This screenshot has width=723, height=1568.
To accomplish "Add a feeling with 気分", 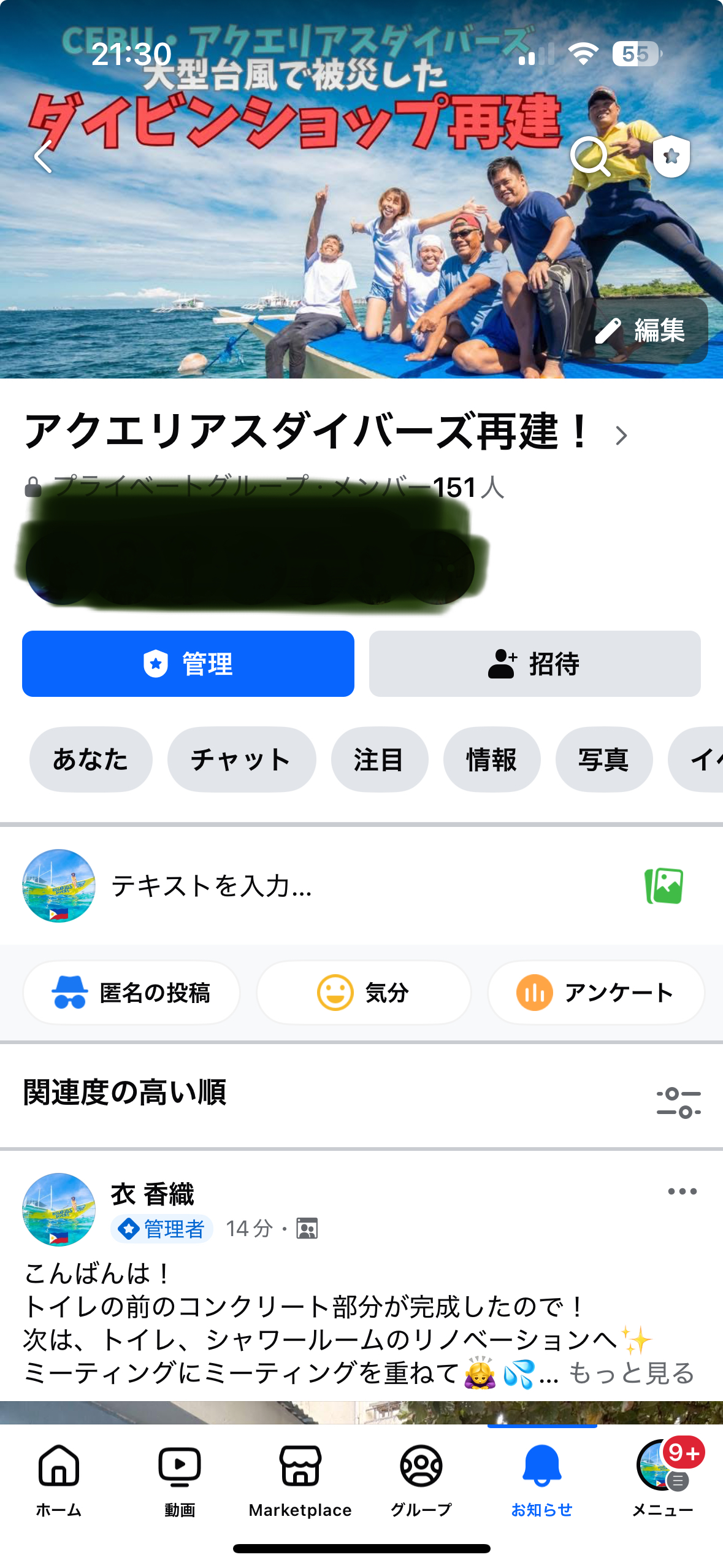I will 363,993.
